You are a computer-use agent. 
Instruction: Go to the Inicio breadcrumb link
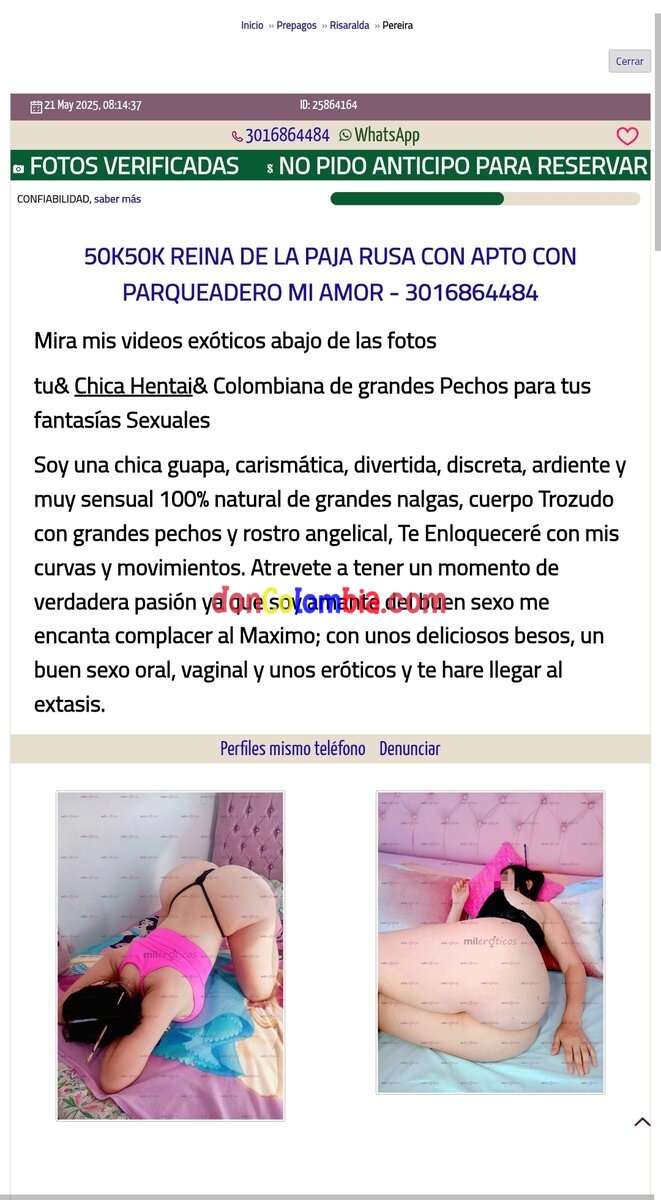coord(252,25)
